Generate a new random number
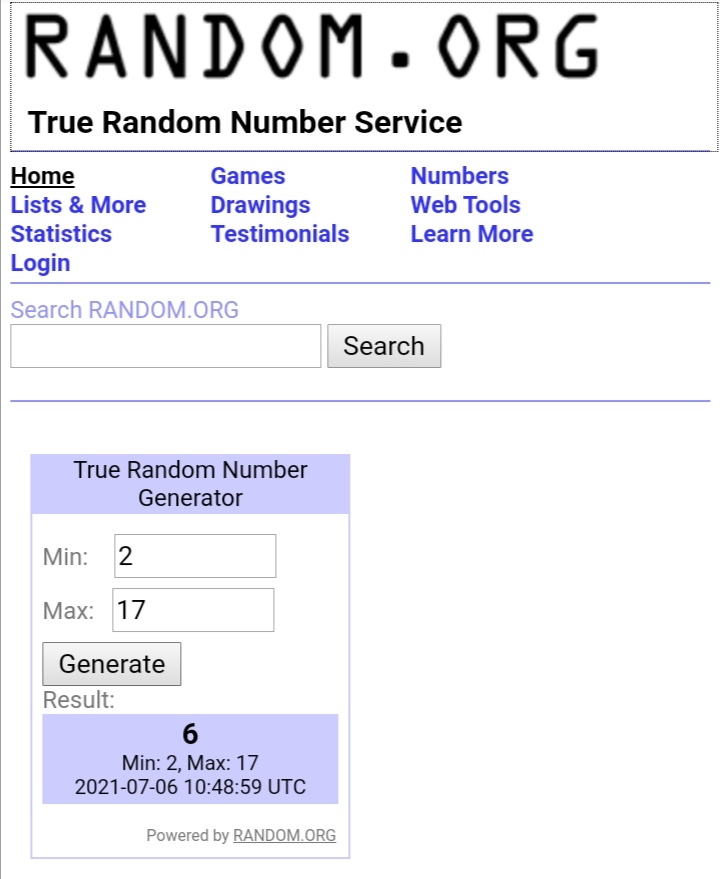The height and width of the screenshot is (879, 720). coord(112,664)
